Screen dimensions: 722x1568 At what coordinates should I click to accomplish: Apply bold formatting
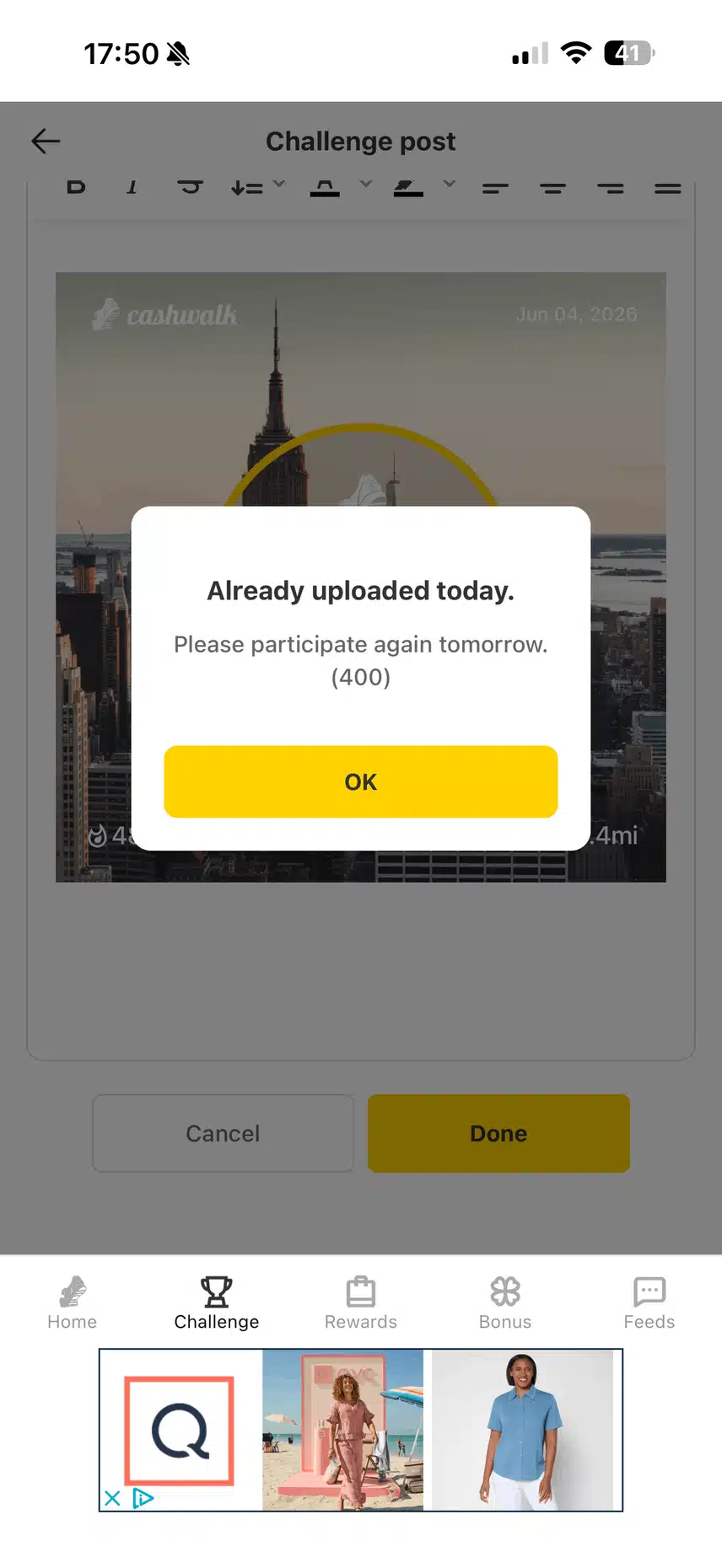76,186
